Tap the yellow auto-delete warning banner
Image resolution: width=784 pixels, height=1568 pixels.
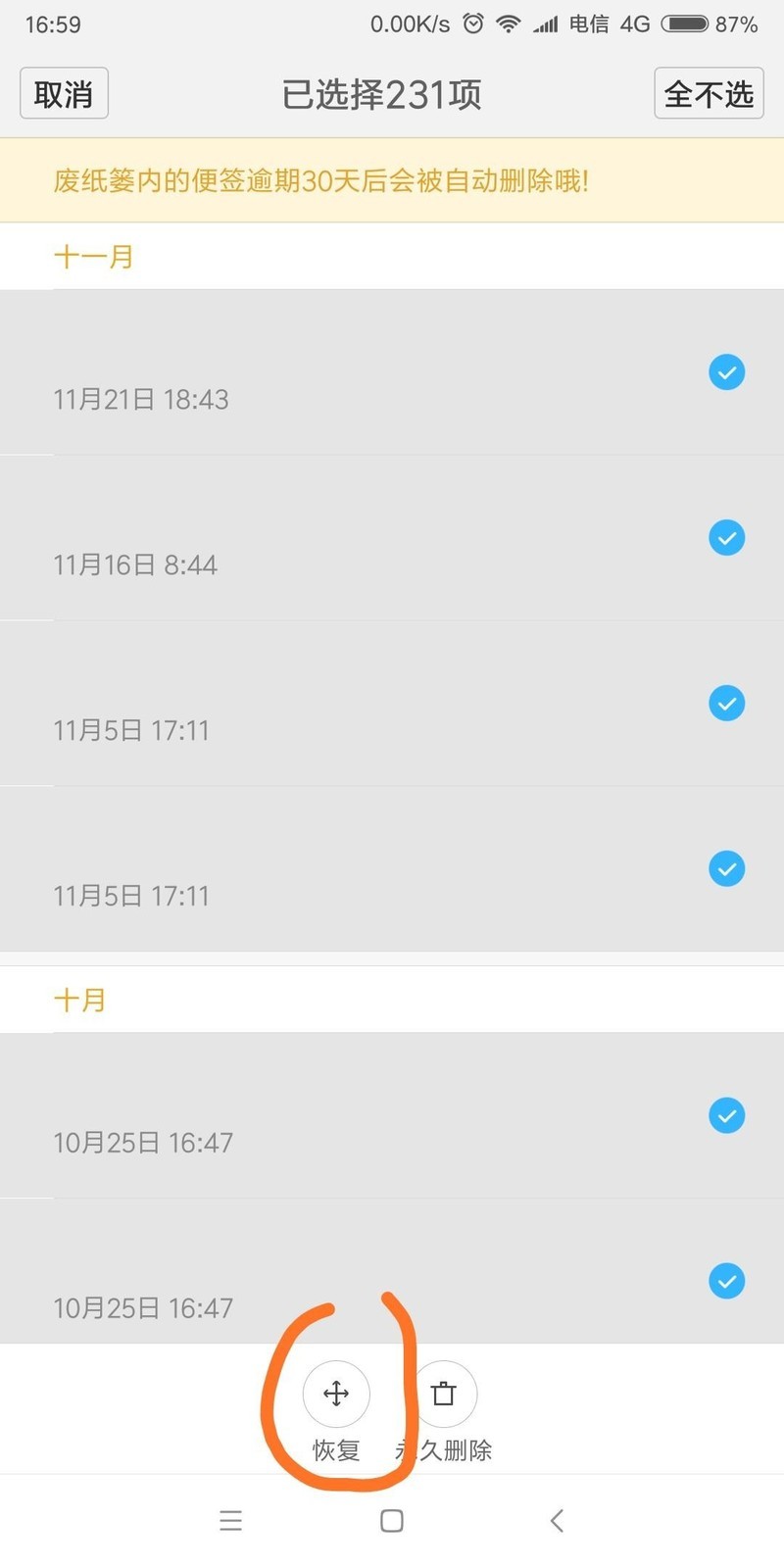pos(392,180)
